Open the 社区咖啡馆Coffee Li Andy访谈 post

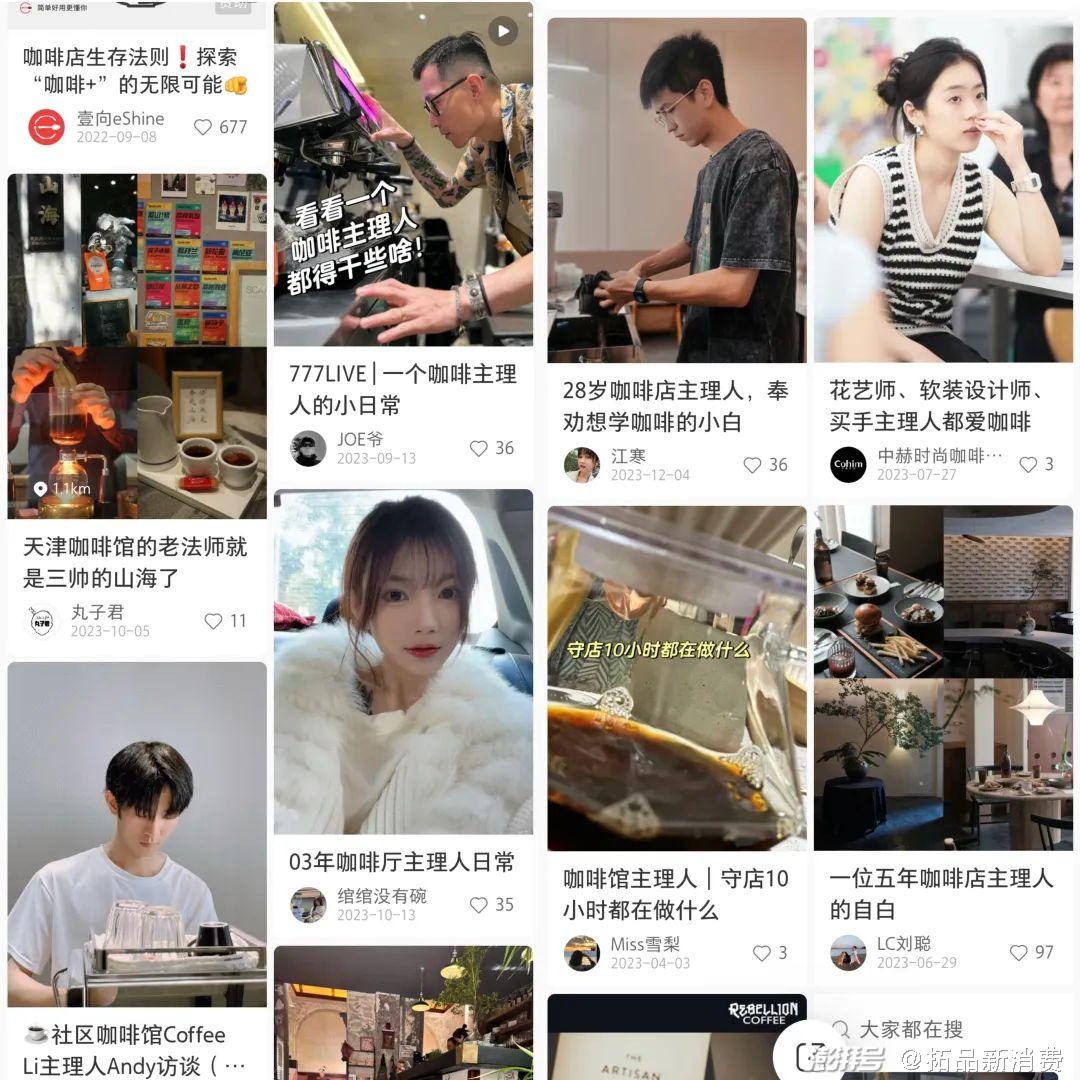[137, 834]
